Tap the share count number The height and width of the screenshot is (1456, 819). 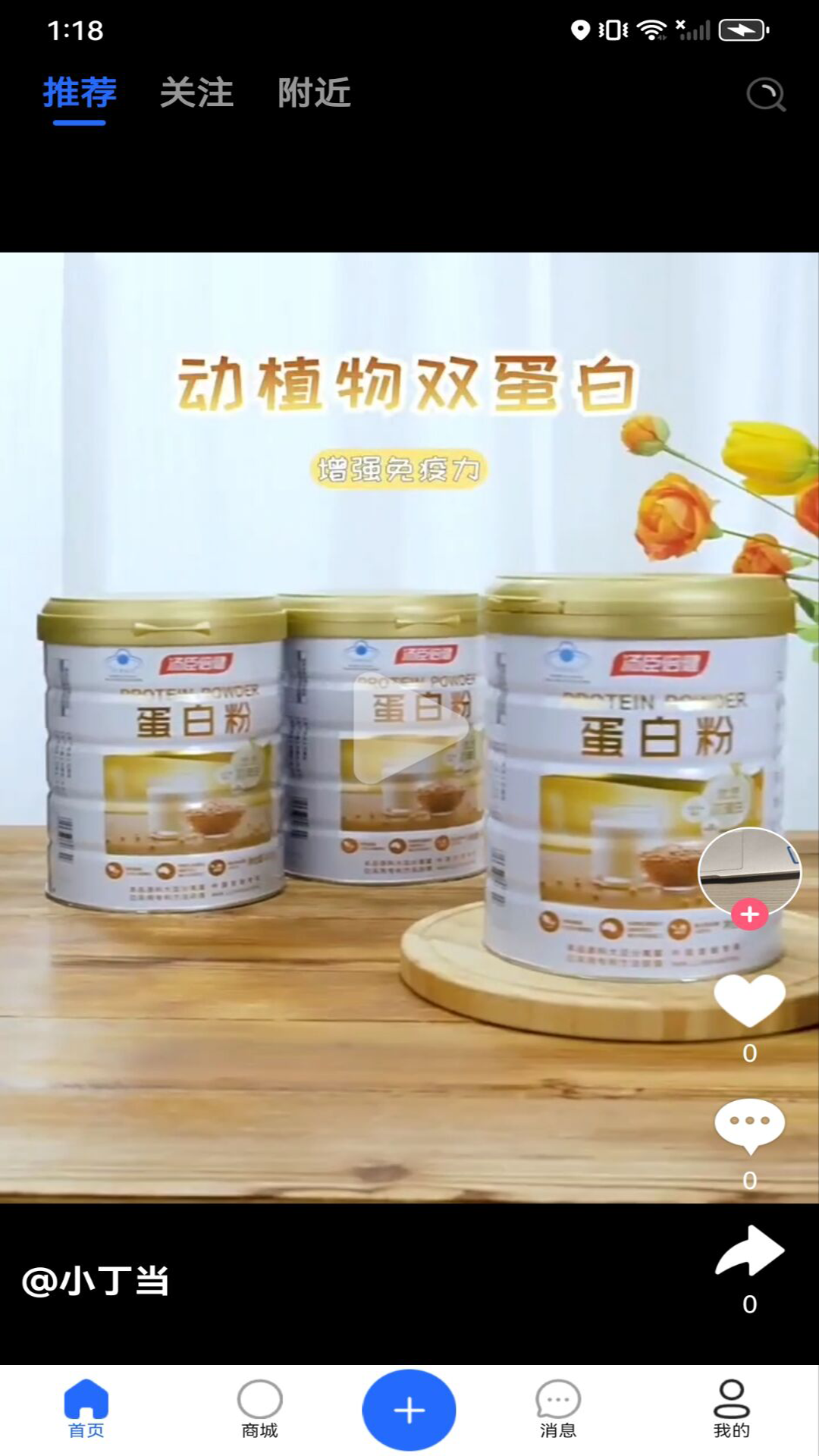point(748,1298)
